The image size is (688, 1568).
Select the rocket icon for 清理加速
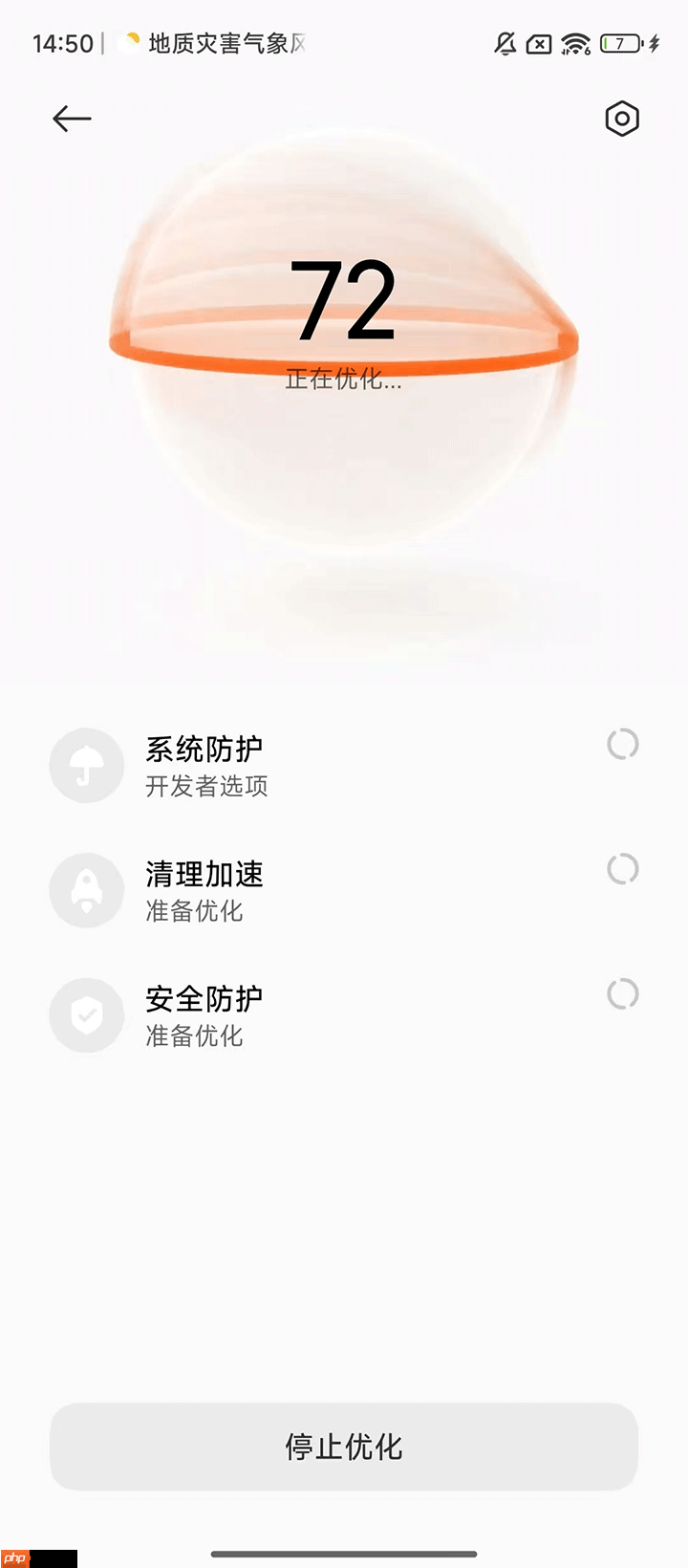pos(86,890)
